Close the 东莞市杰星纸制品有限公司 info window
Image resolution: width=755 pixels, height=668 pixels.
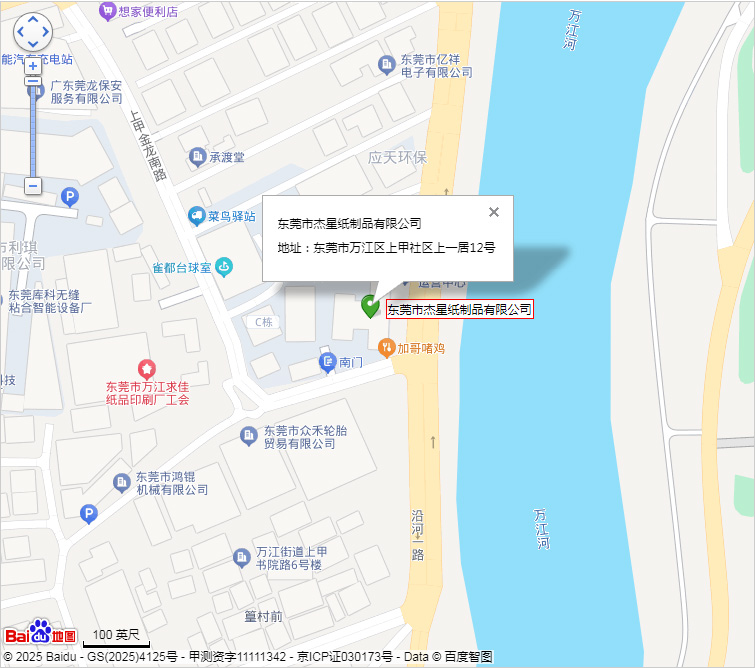(493, 212)
